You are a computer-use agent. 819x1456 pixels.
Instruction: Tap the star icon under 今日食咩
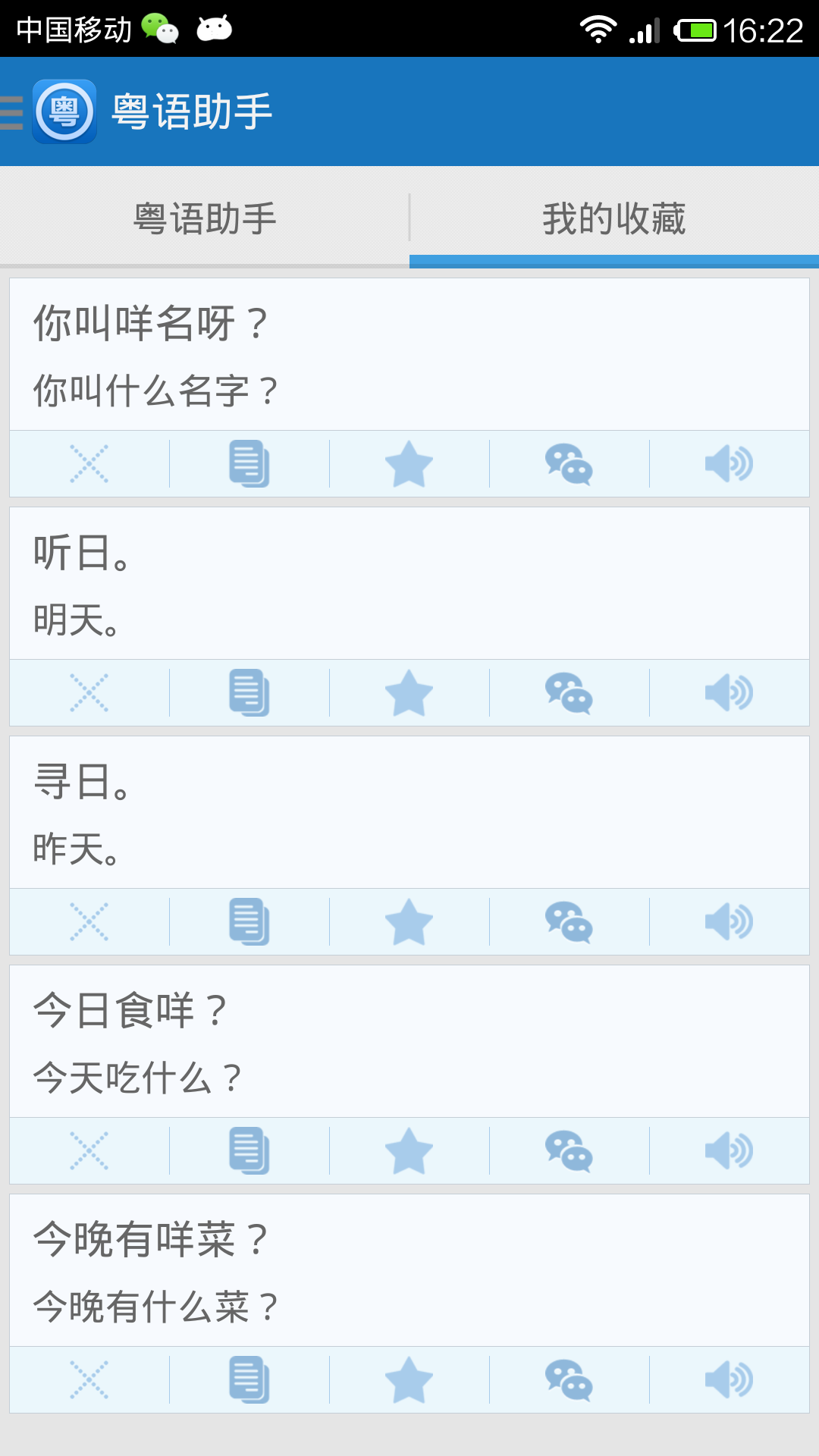pos(409,1150)
